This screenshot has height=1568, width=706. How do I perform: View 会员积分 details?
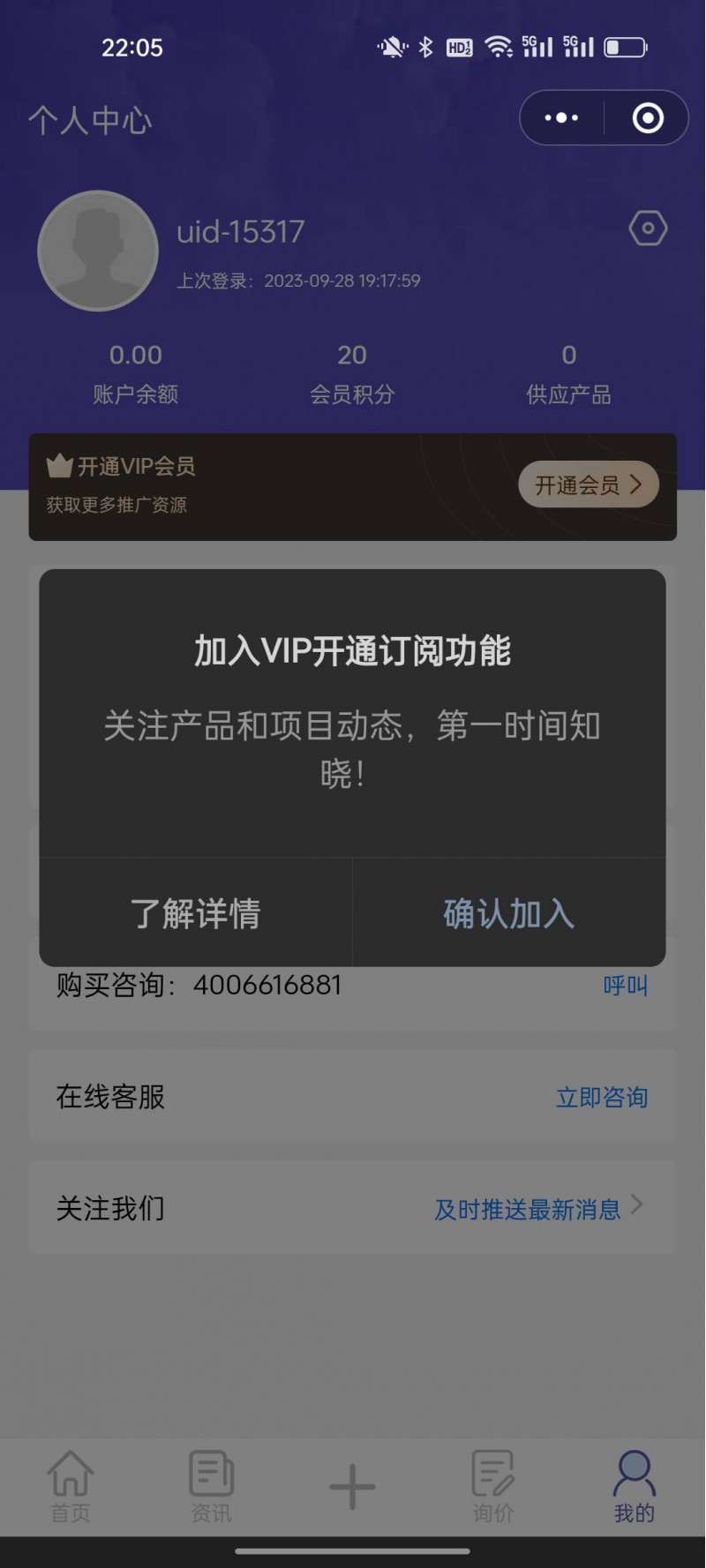pos(352,373)
